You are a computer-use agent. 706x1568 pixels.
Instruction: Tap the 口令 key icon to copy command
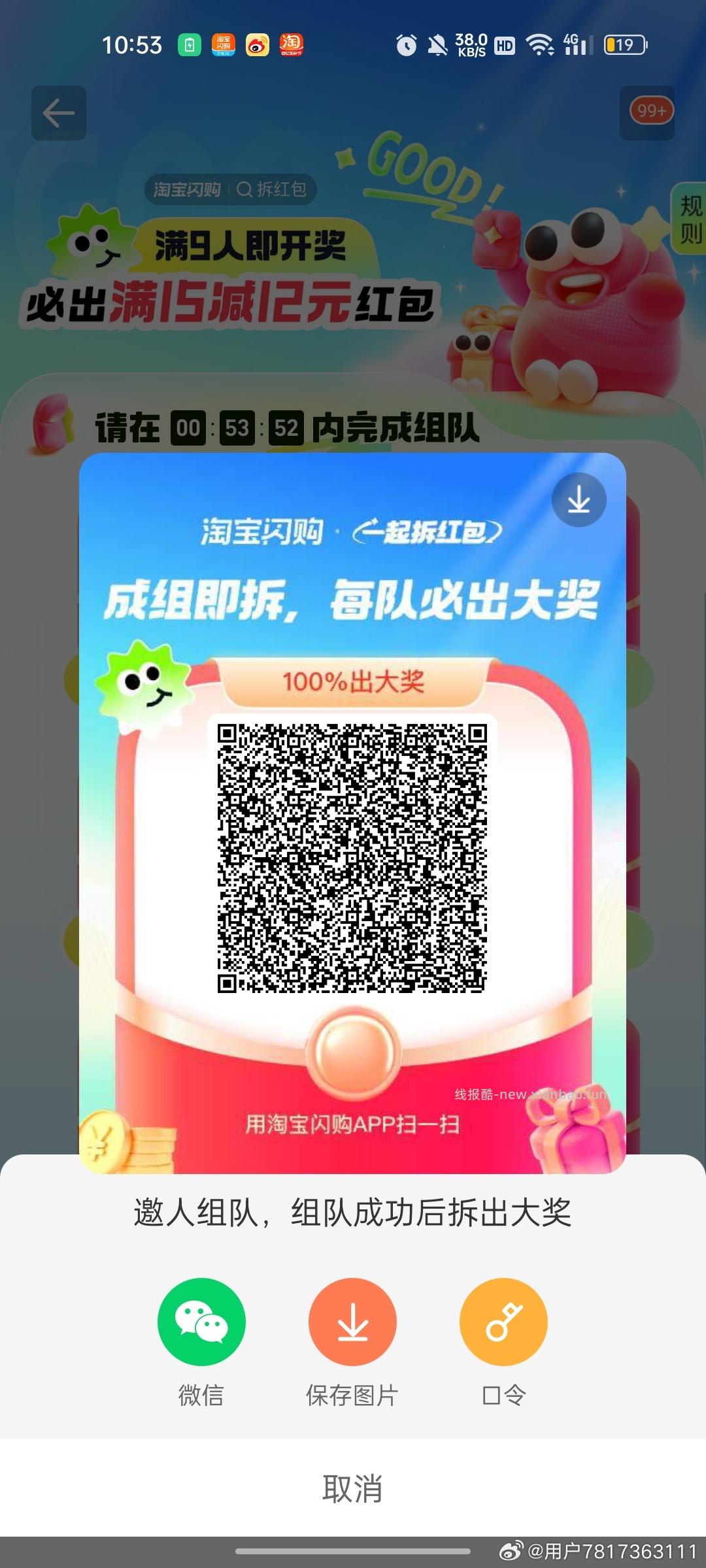[x=503, y=1321]
